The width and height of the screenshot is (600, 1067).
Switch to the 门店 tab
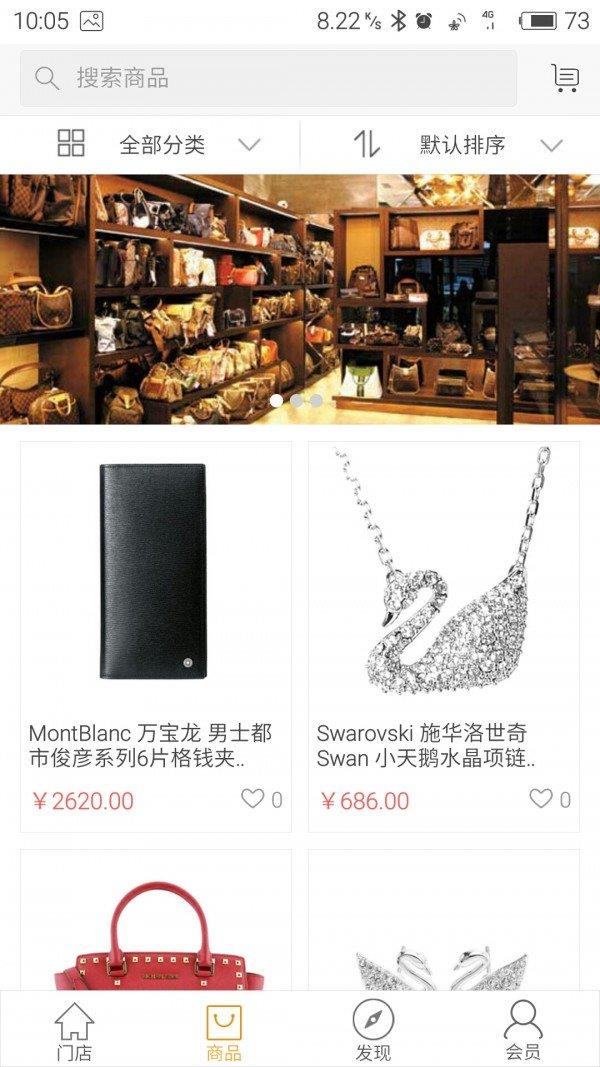coord(74,1030)
